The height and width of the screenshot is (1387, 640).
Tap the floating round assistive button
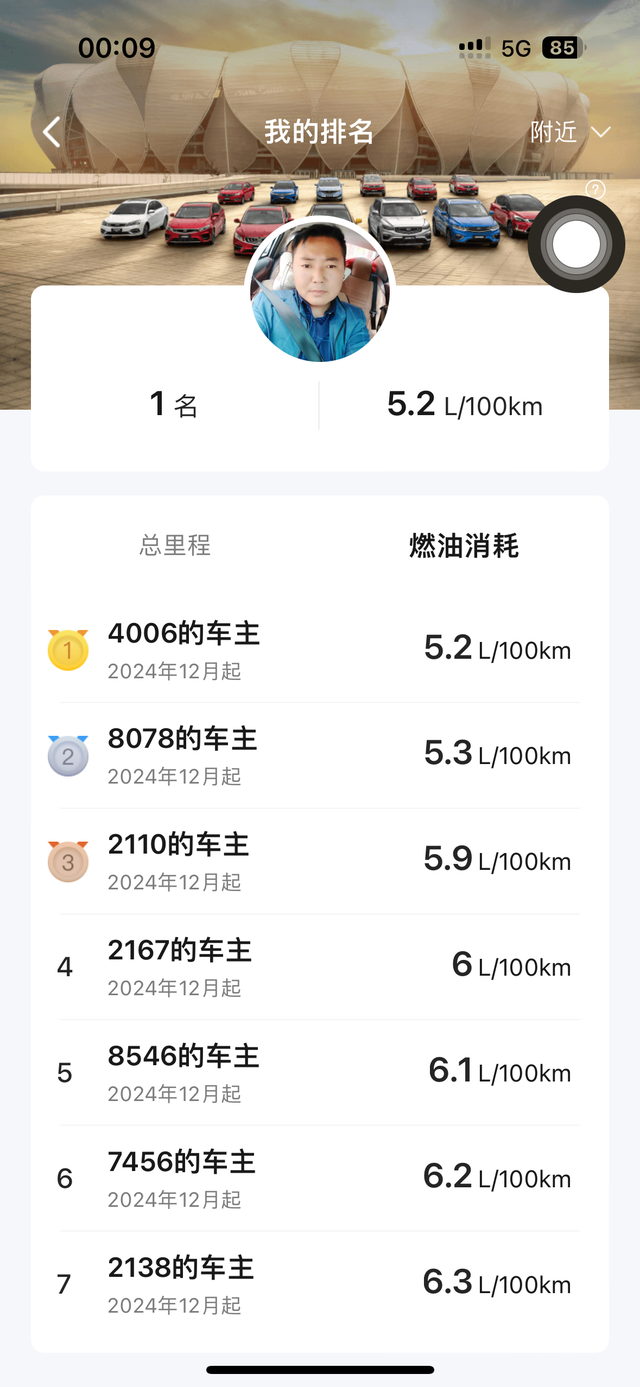[x=576, y=245]
